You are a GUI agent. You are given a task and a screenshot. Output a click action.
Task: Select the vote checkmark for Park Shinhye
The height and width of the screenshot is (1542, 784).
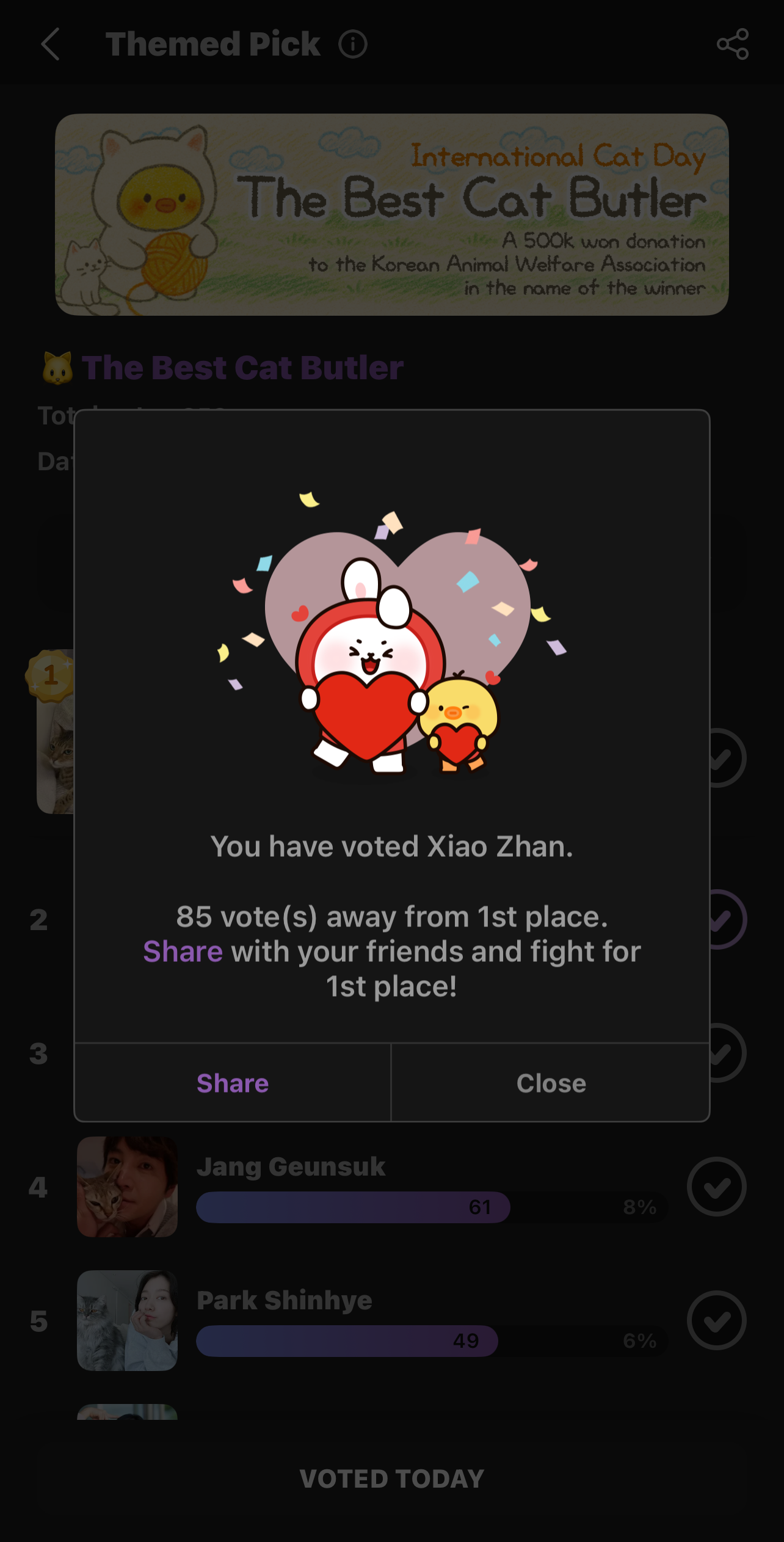[716, 1320]
